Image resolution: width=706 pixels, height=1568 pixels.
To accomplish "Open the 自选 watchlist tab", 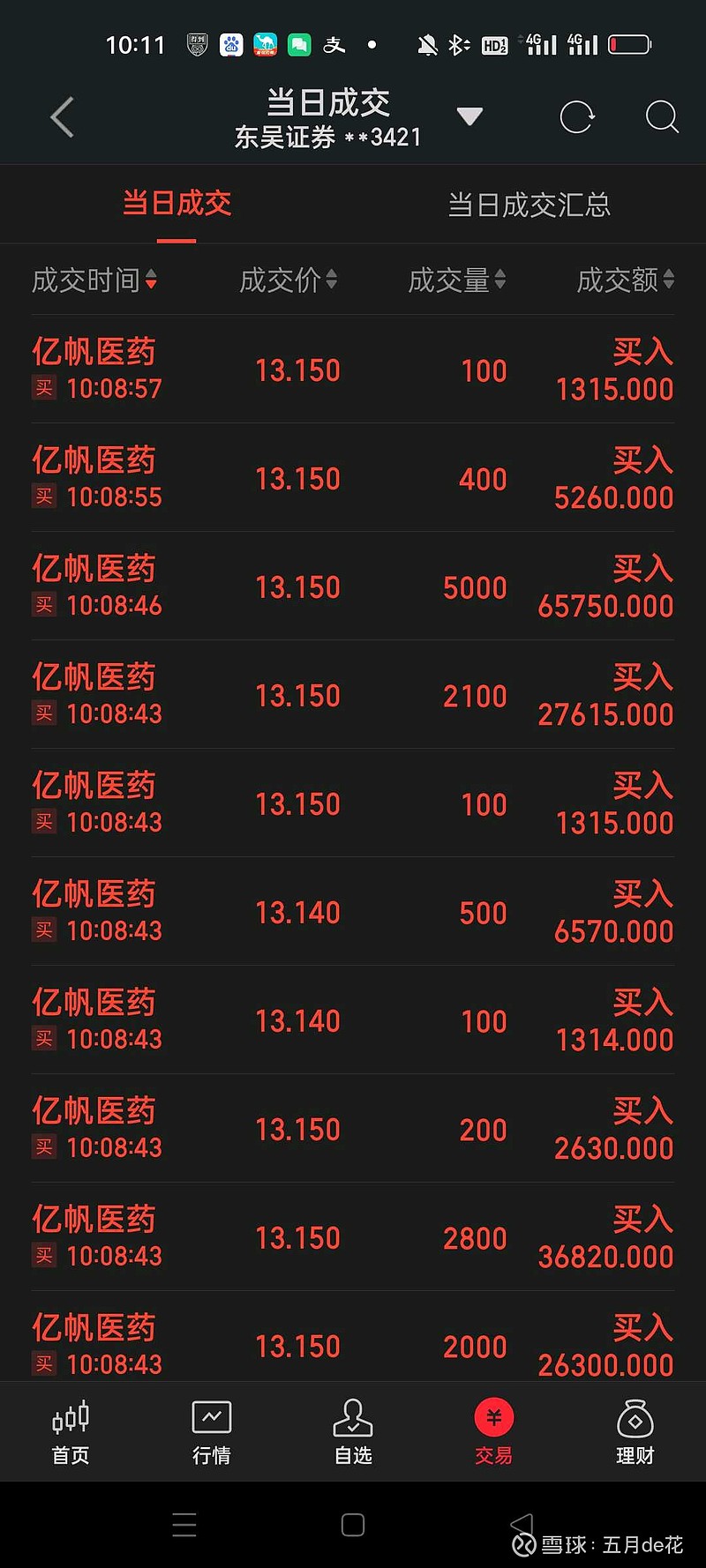I will point(353,1432).
